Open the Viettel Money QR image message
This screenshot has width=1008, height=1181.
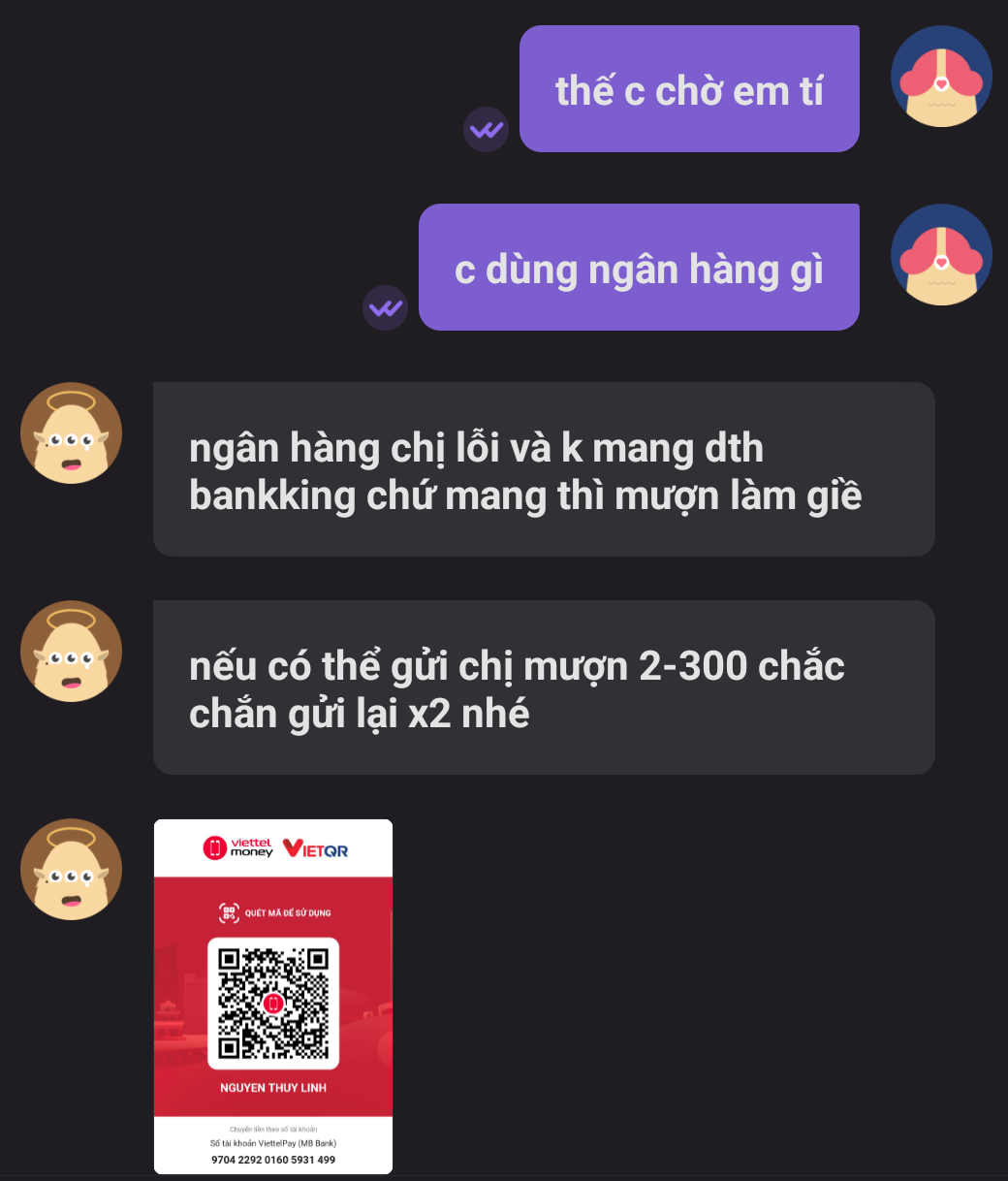point(273,997)
